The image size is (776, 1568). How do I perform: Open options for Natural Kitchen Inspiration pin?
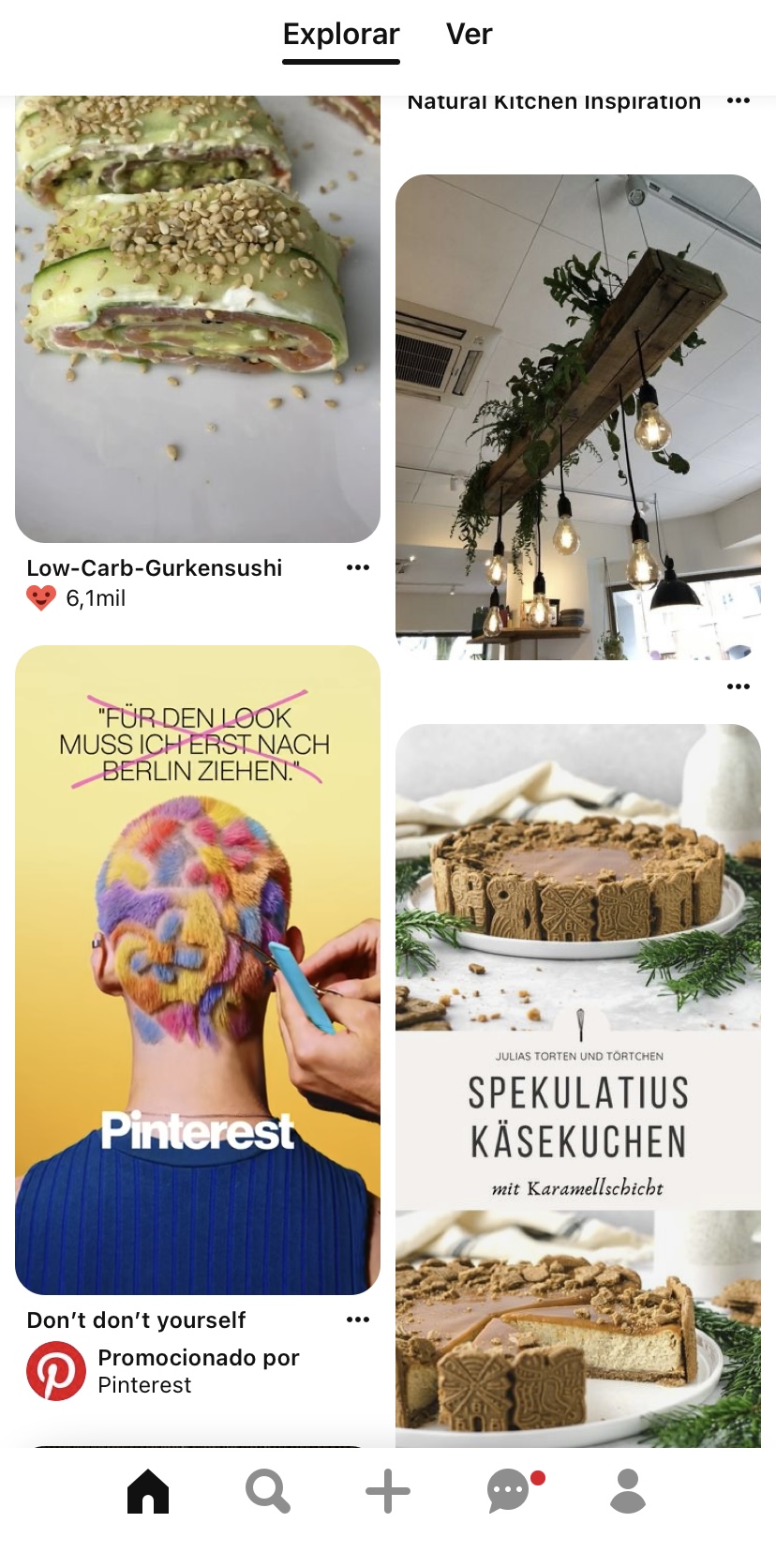click(739, 101)
